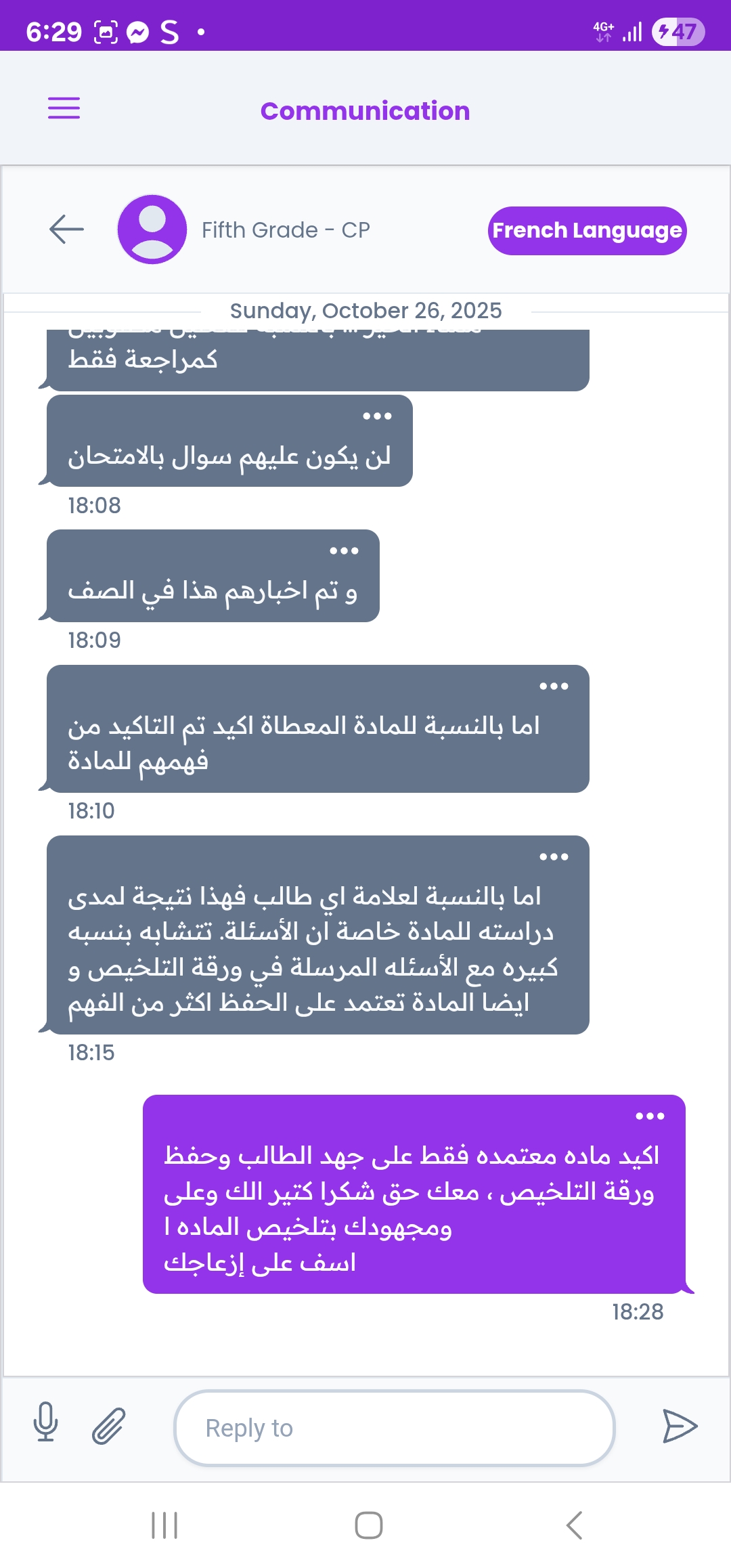Send the message with the arrow icon
The image size is (731, 1568).
click(679, 1426)
